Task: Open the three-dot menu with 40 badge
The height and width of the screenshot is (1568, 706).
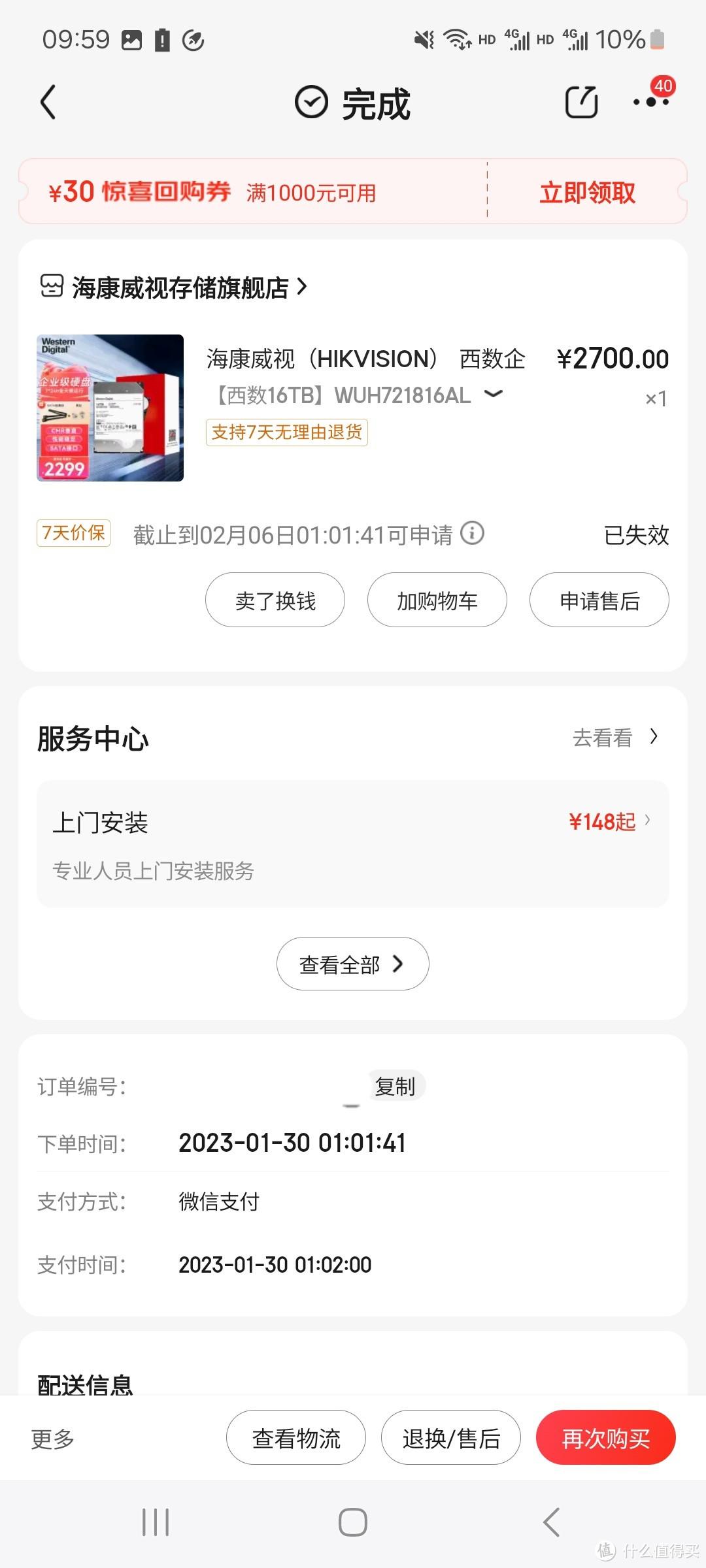Action: [x=650, y=102]
